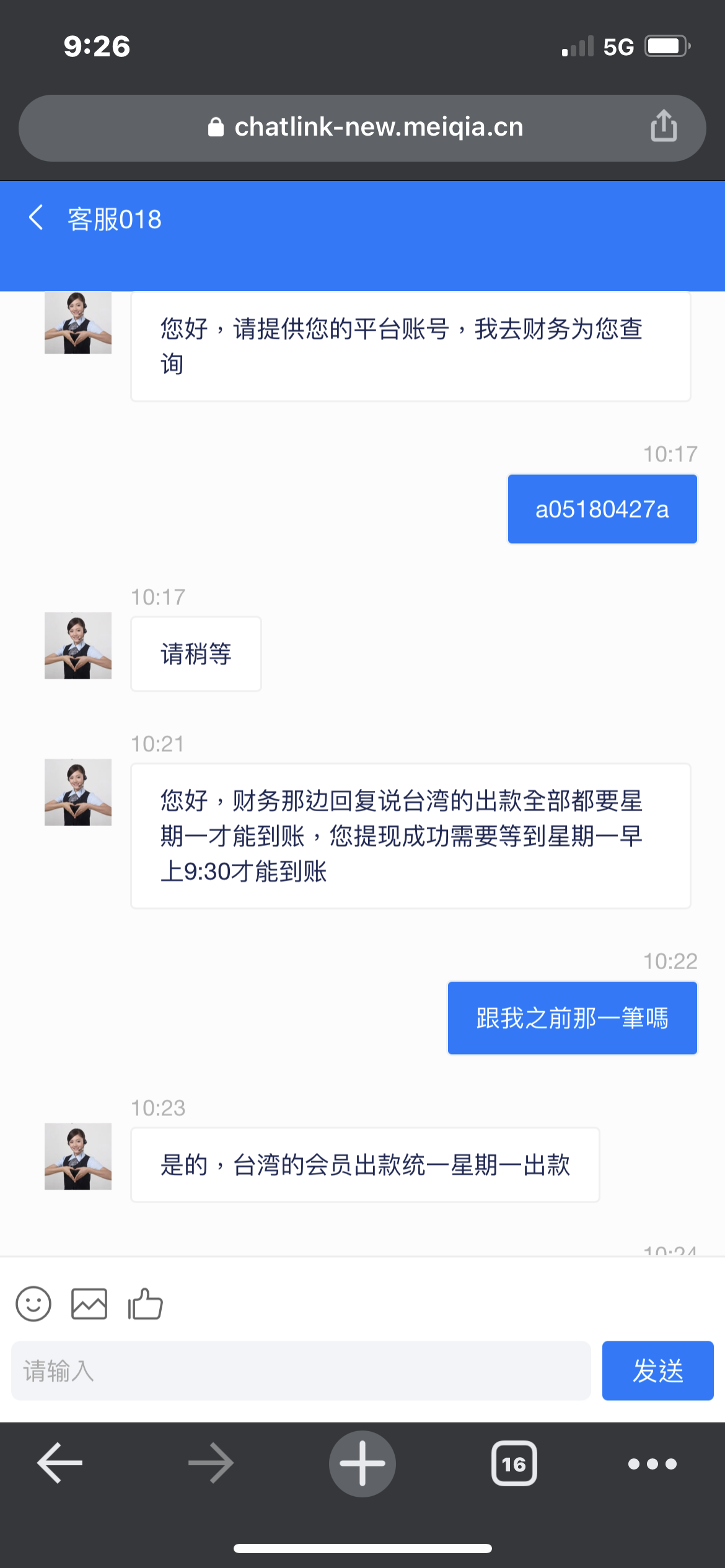Screen dimensions: 725x1568
Task: Attach an image to the chat
Action: click(89, 1304)
